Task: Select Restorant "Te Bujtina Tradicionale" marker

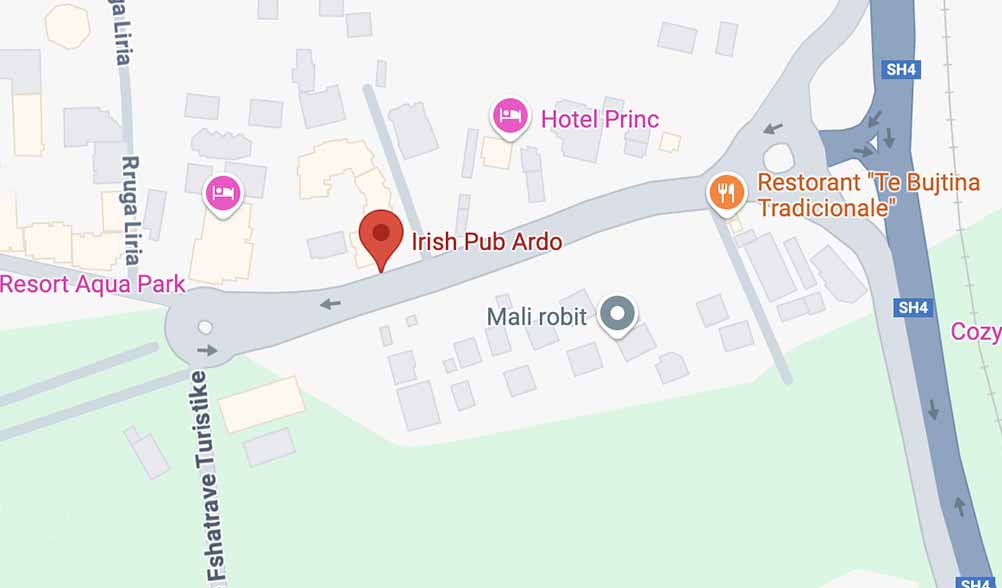Action: [x=727, y=190]
